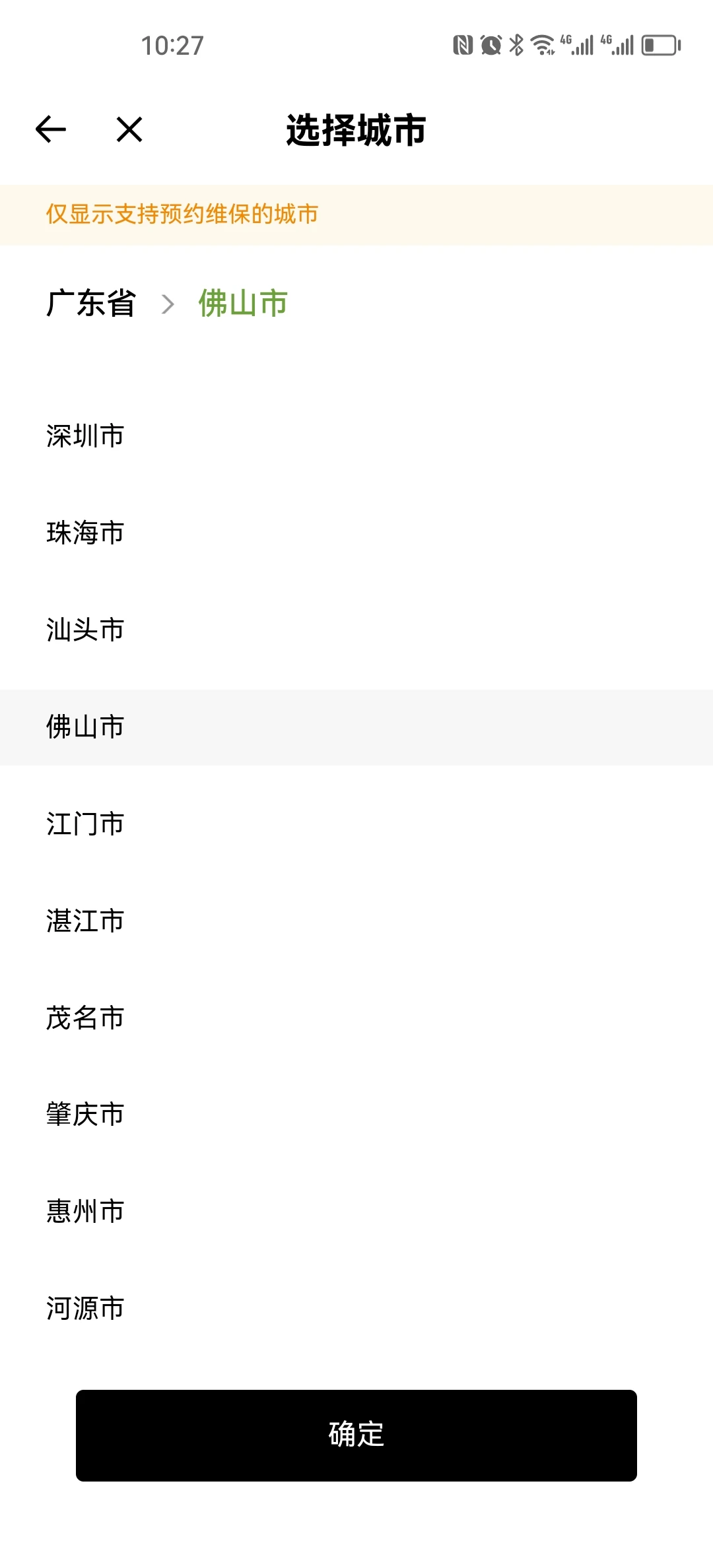
Task: Go back using the arrow icon
Action: (x=51, y=129)
